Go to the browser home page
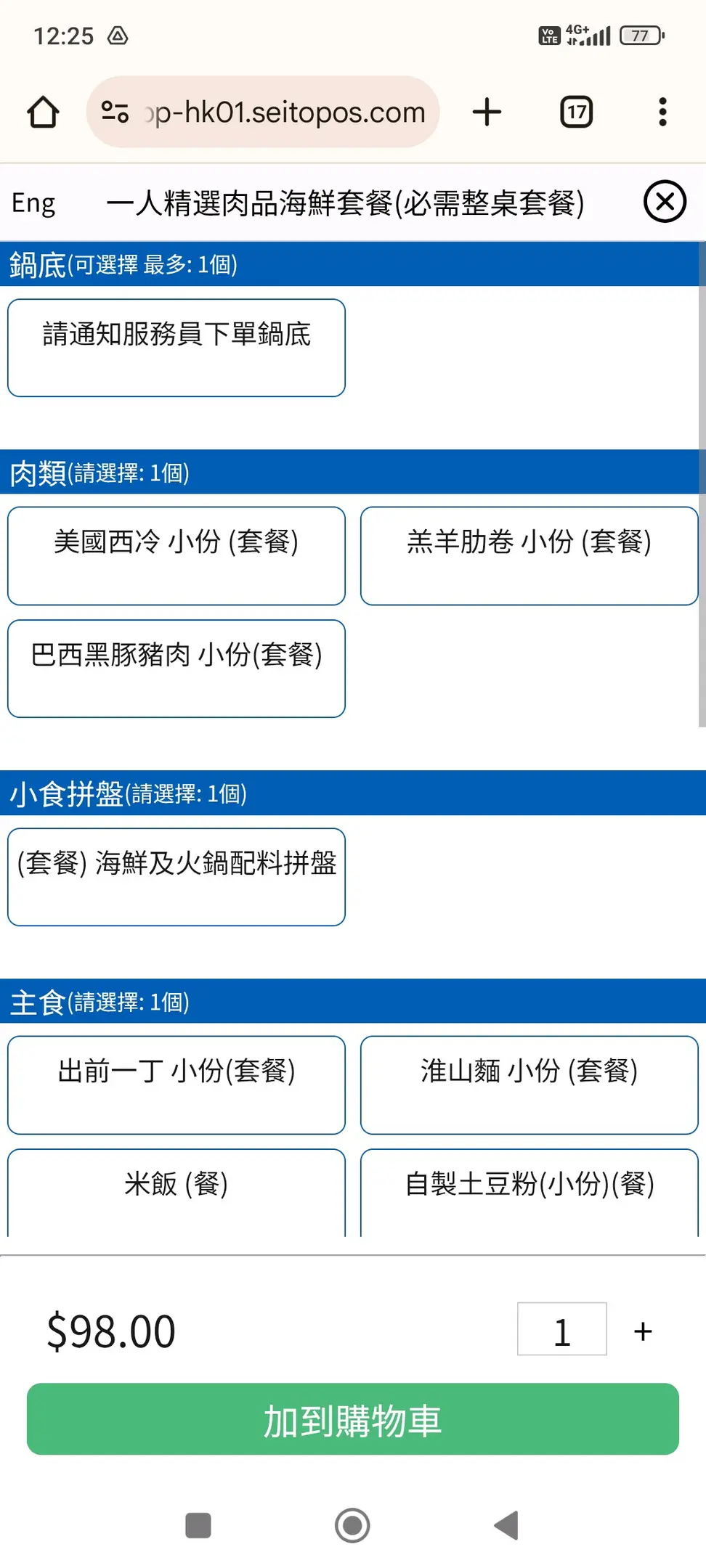 (44, 112)
